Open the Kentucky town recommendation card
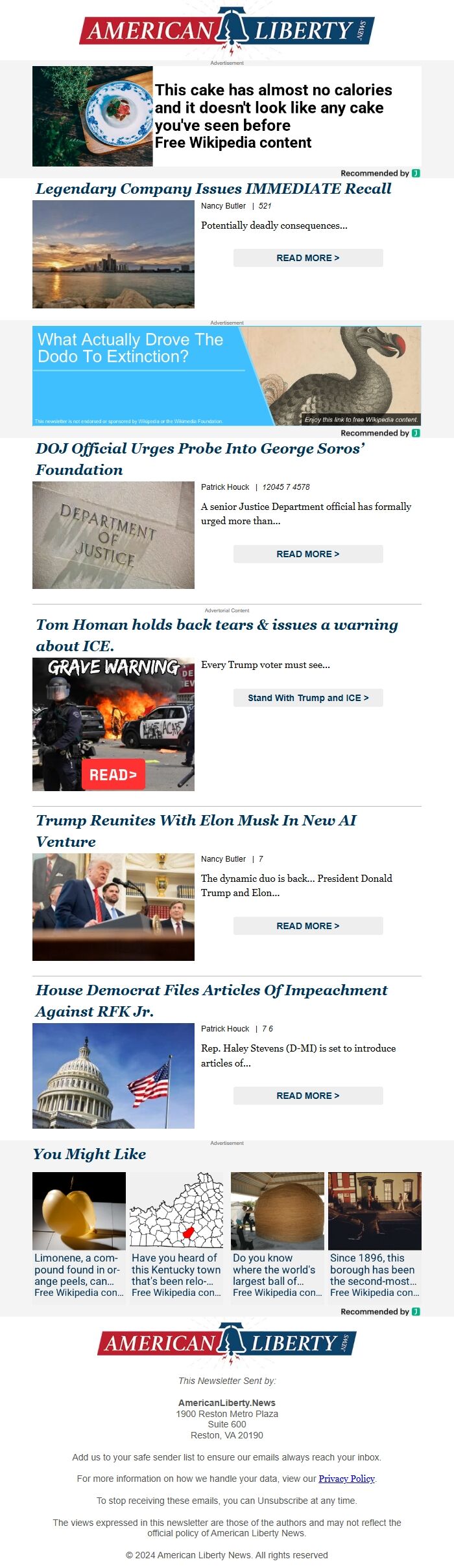 (x=176, y=1235)
